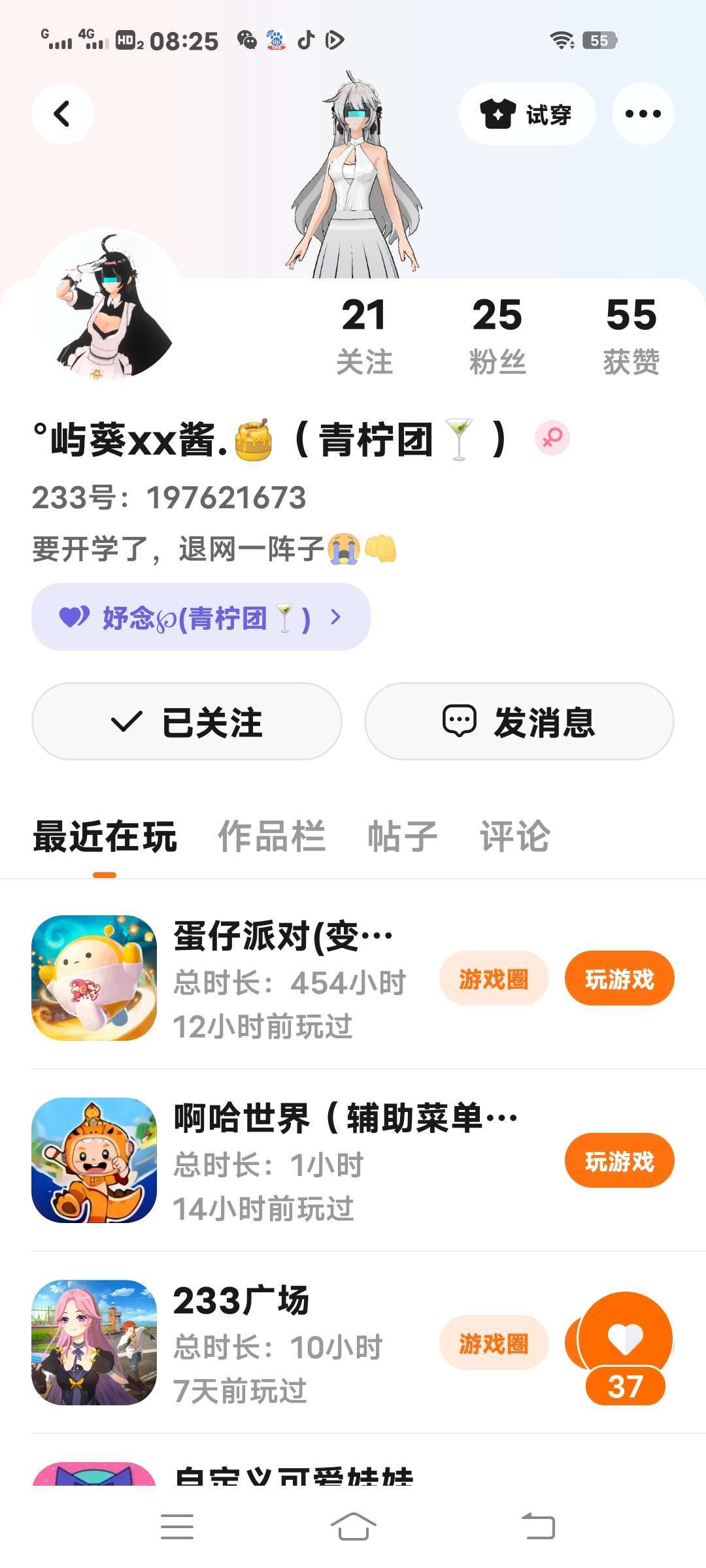Send a message with 发消息
The height and width of the screenshot is (1568, 706).
519,721
